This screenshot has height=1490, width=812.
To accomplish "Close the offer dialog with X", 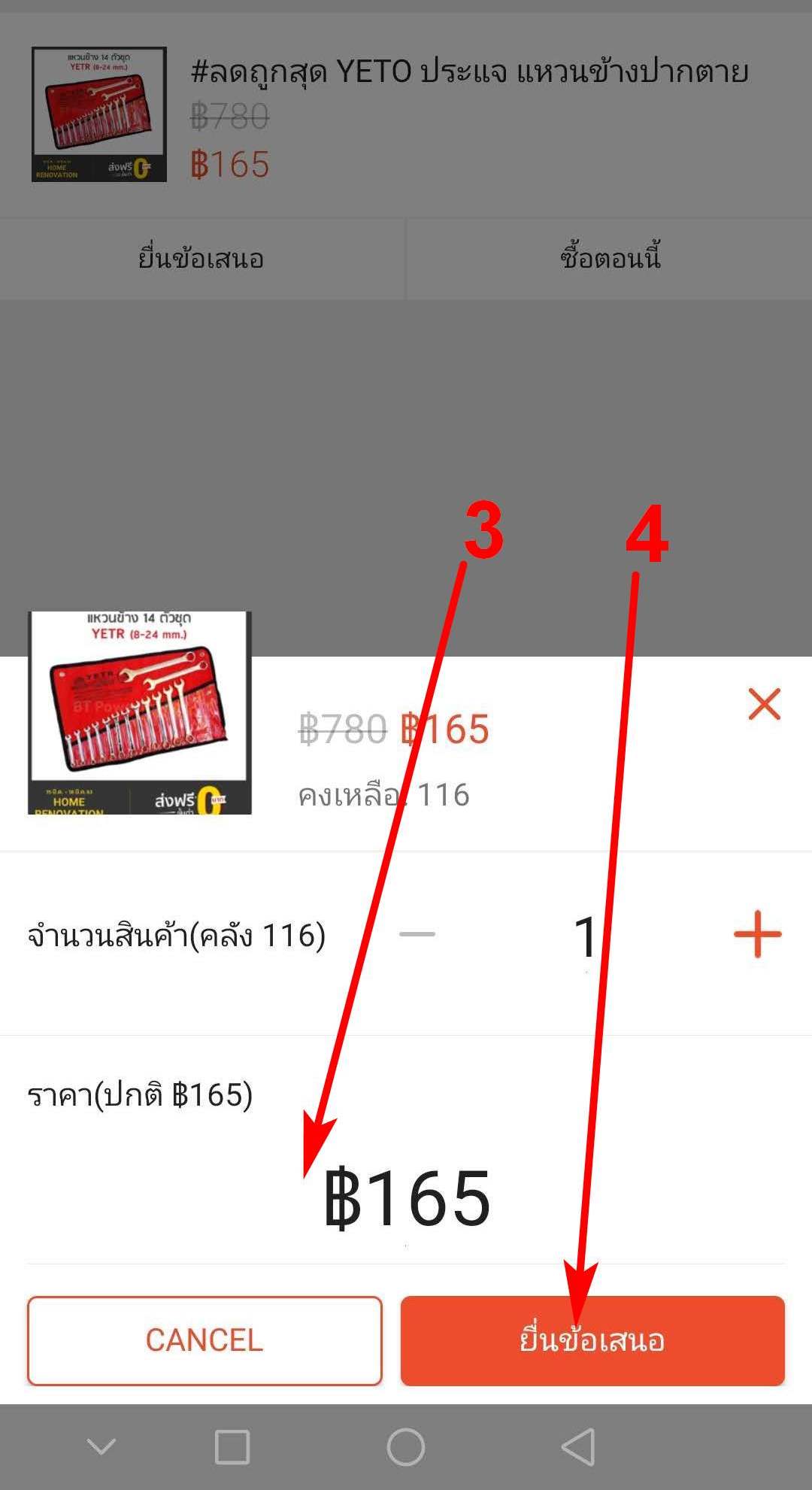I will (x=764, y=705).
